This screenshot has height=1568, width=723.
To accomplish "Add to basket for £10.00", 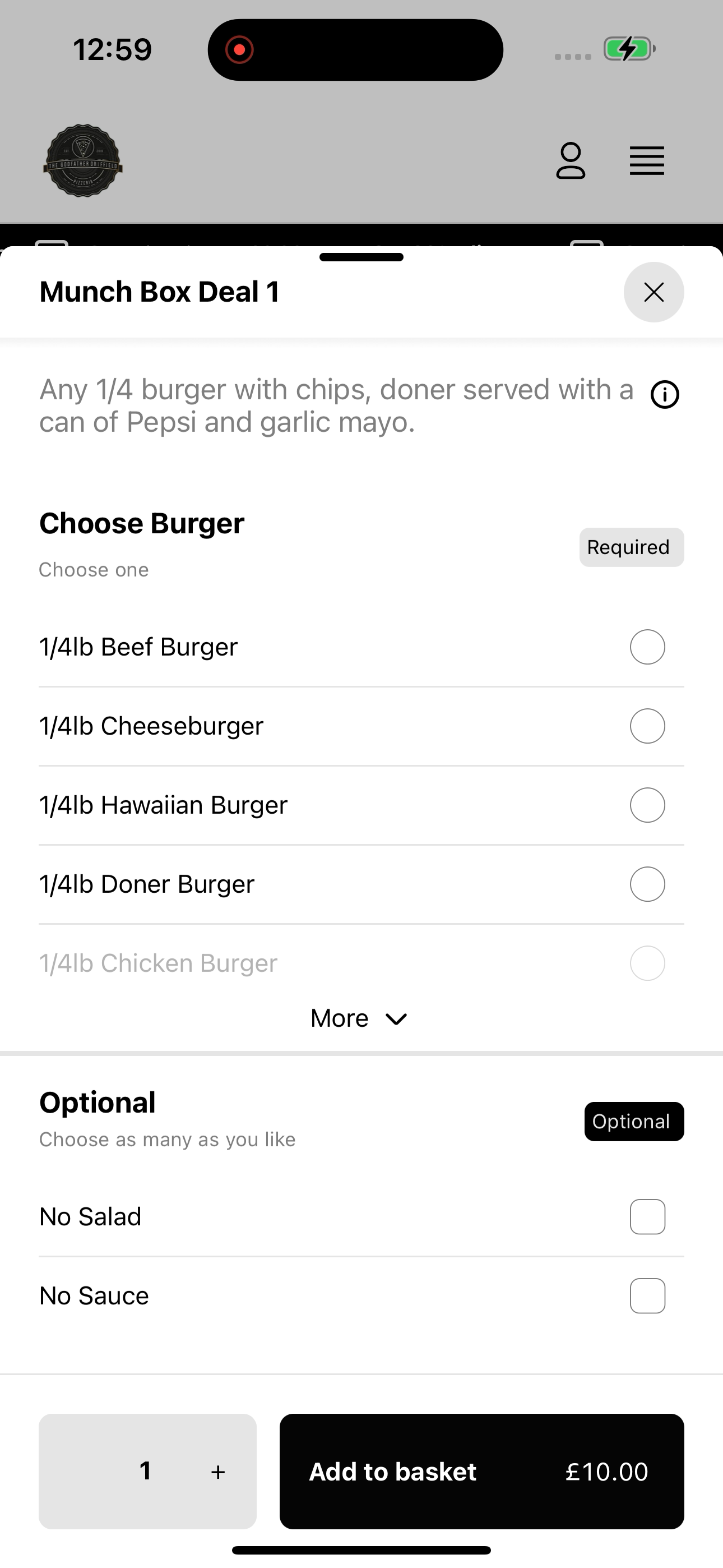I will 481,1471.
